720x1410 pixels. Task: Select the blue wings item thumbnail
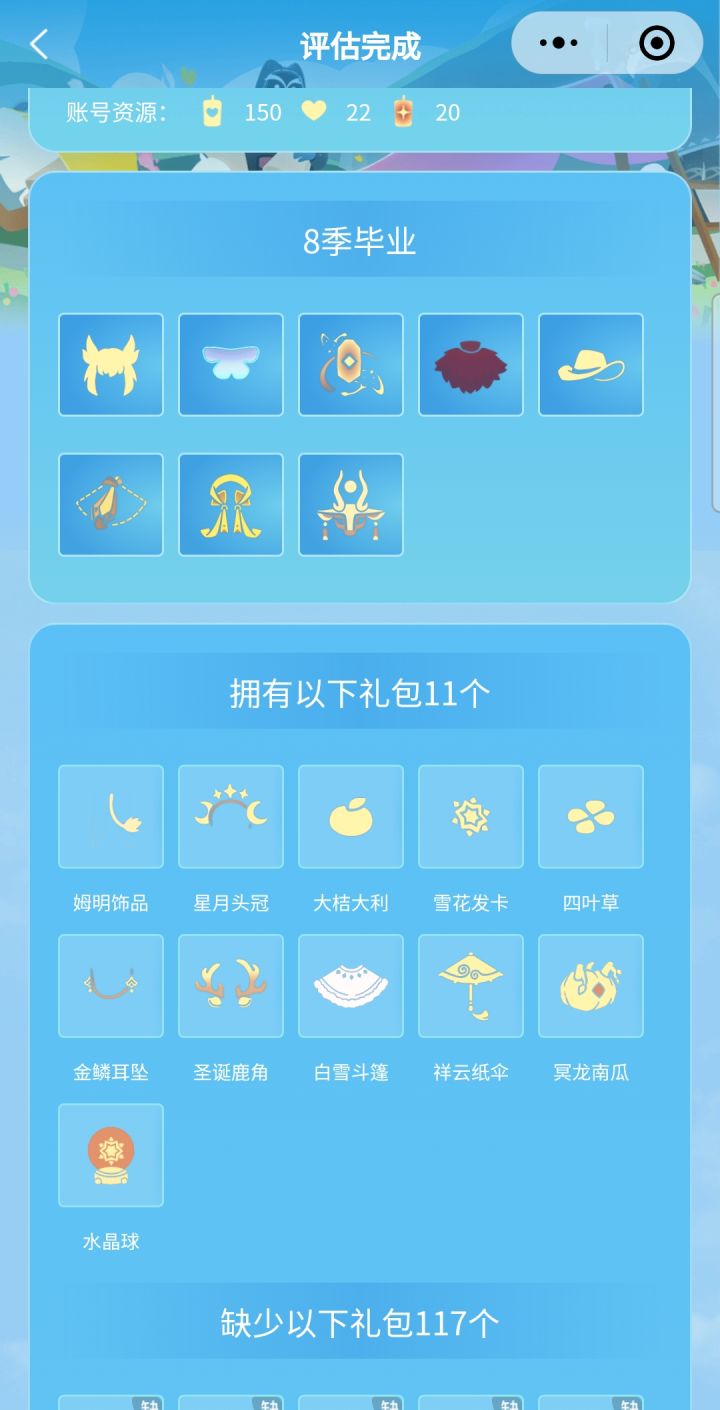click(x=230, y=364)
